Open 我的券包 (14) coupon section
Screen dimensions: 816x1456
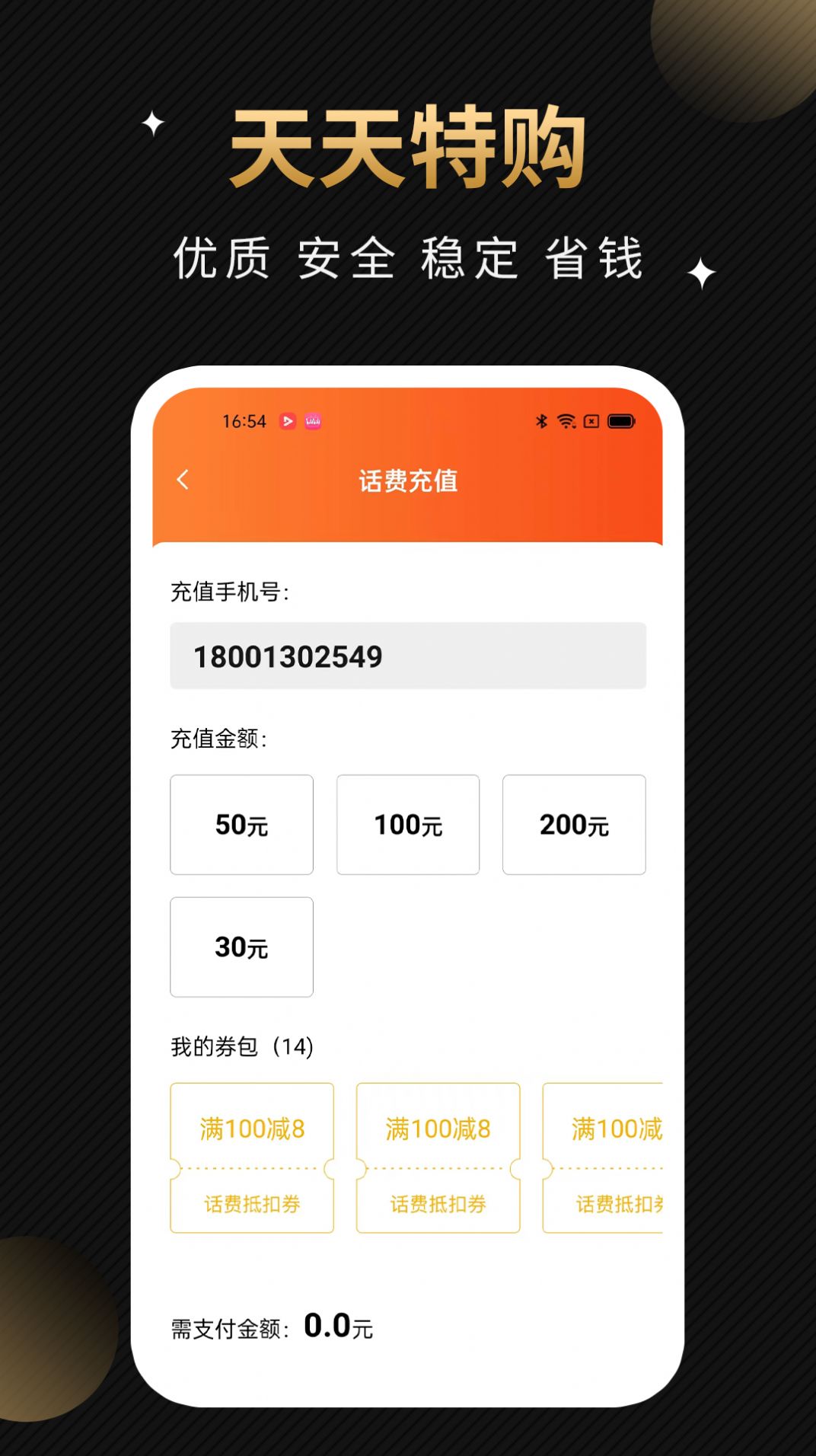coord(242,1046)
